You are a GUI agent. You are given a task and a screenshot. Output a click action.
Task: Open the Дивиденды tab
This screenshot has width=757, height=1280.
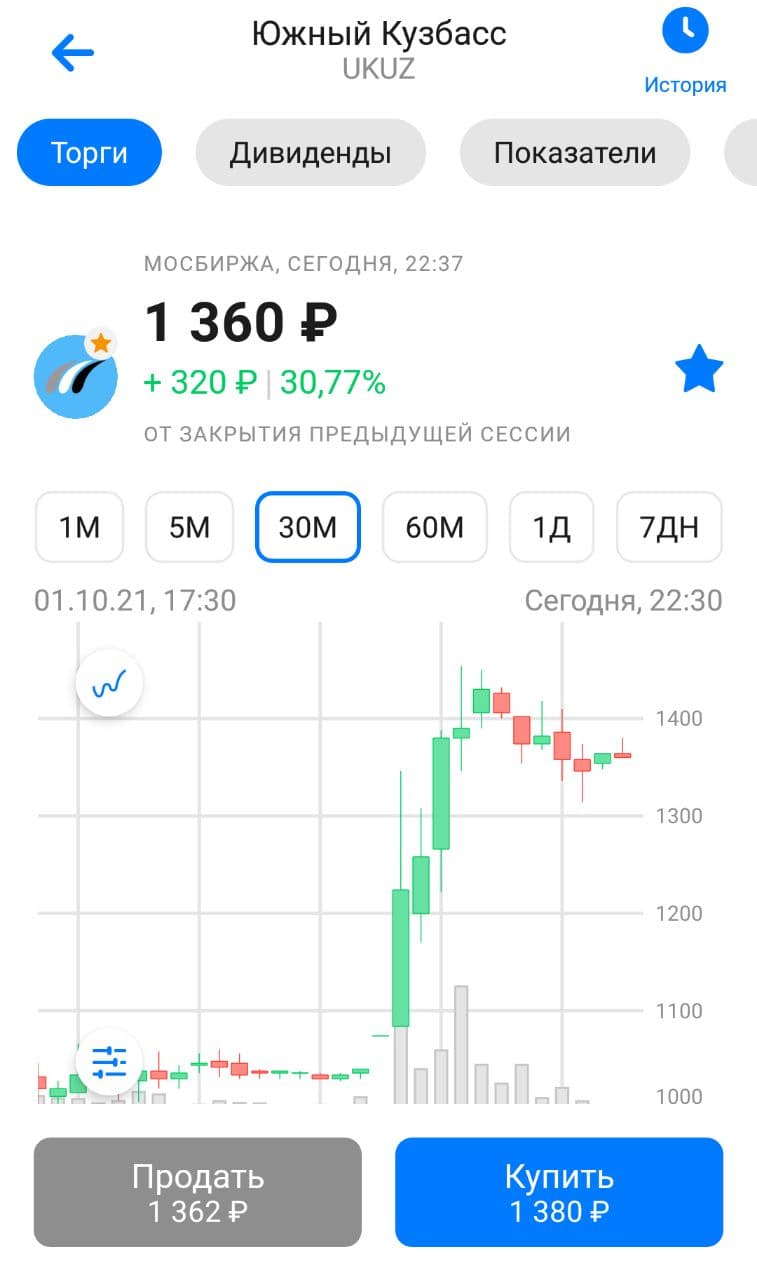[x=310, y=153]
